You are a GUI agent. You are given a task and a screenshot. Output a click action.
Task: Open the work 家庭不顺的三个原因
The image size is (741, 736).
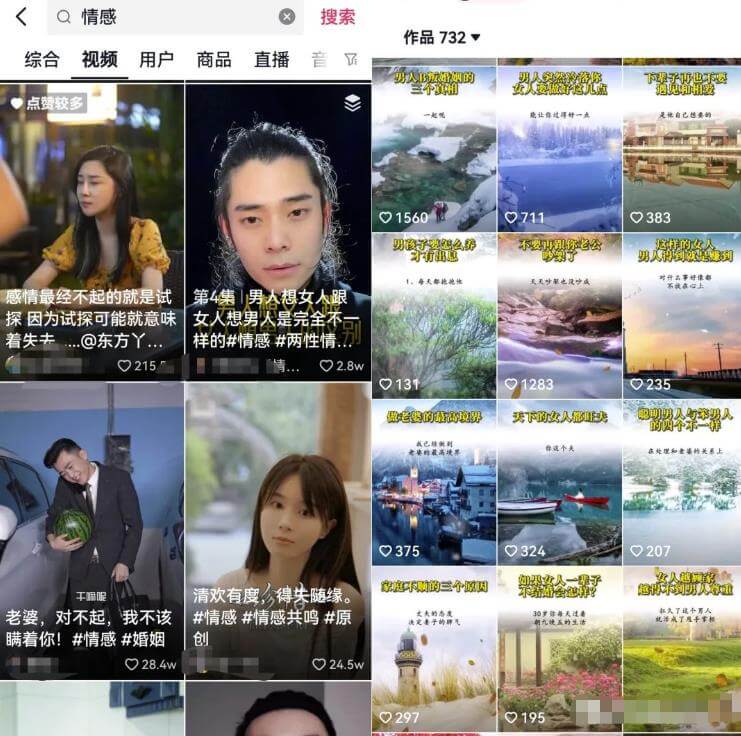[434, 650]
